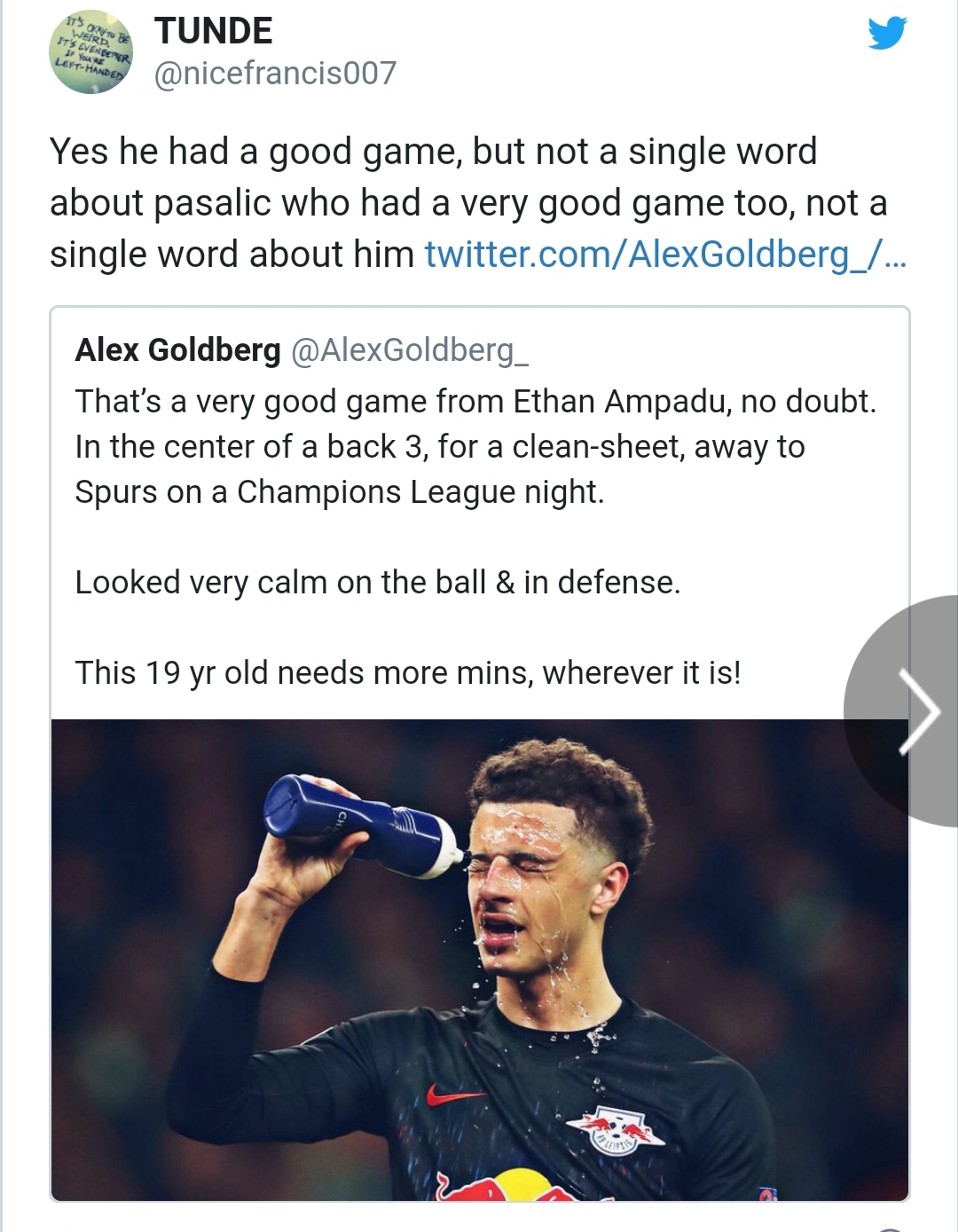This screenshot has width=958, height=1232.
Task: Go to the next slide arrow
Action: 918,711
